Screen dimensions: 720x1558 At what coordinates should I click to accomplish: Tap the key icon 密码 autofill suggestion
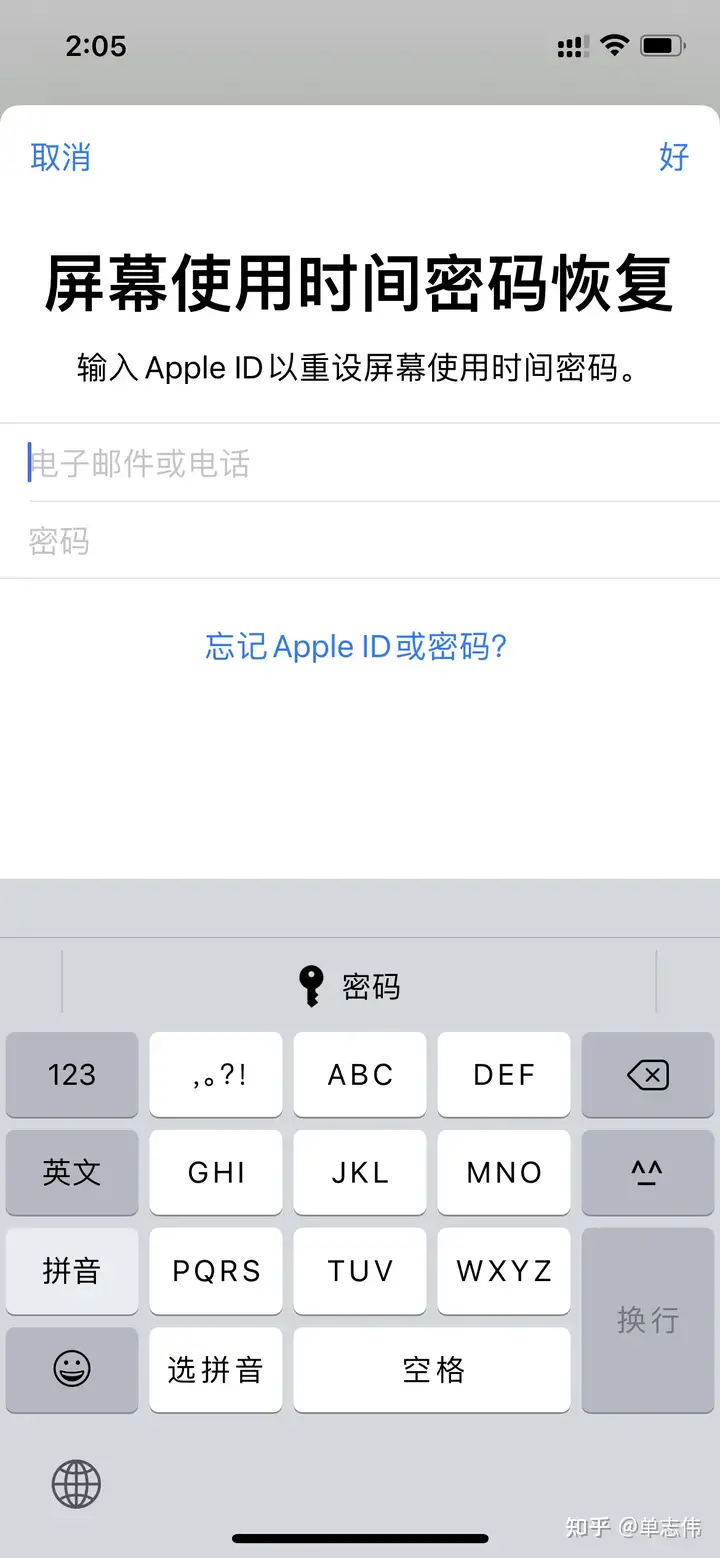350,987
